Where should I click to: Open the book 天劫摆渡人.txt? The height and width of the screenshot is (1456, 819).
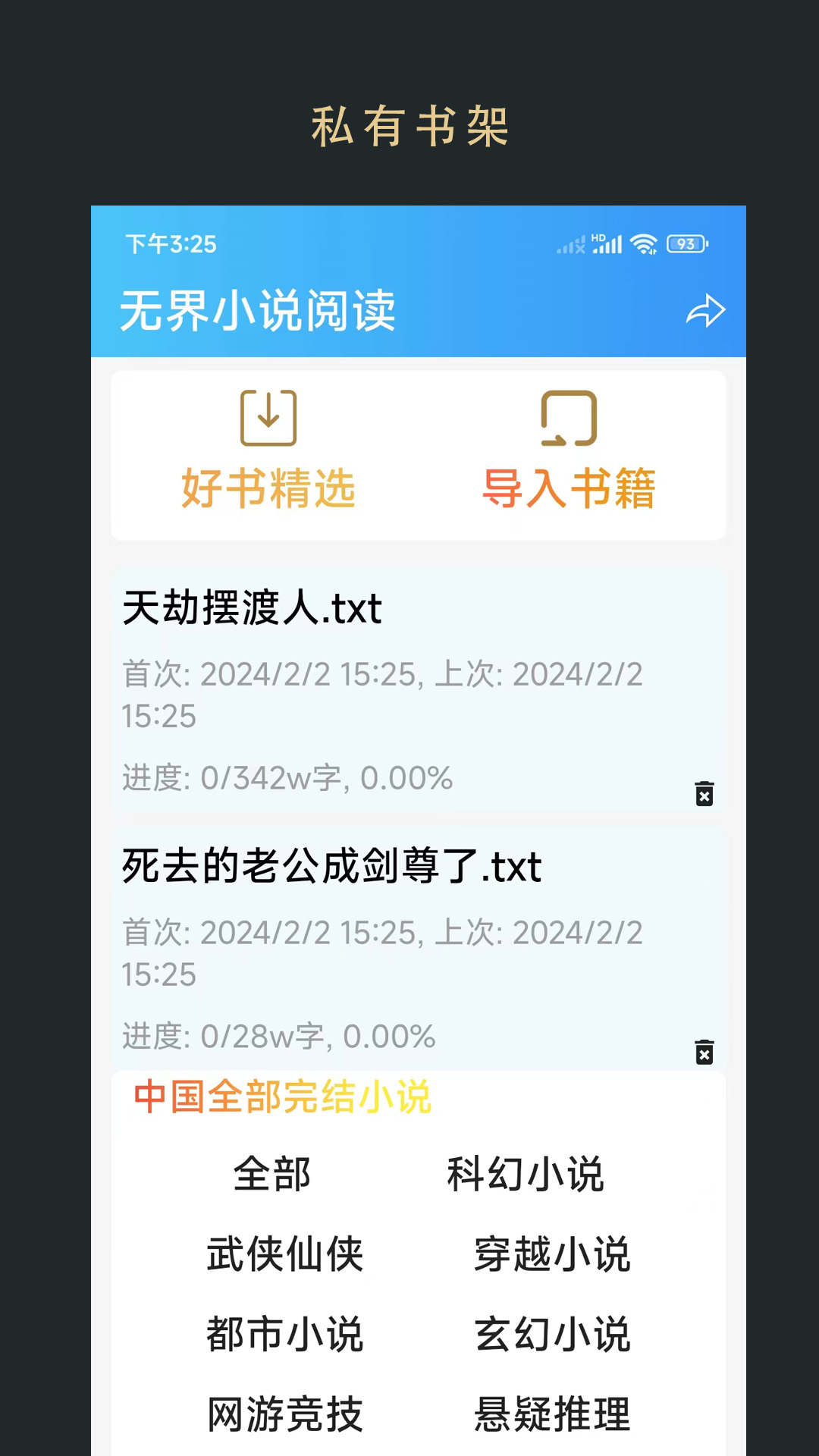253,609
